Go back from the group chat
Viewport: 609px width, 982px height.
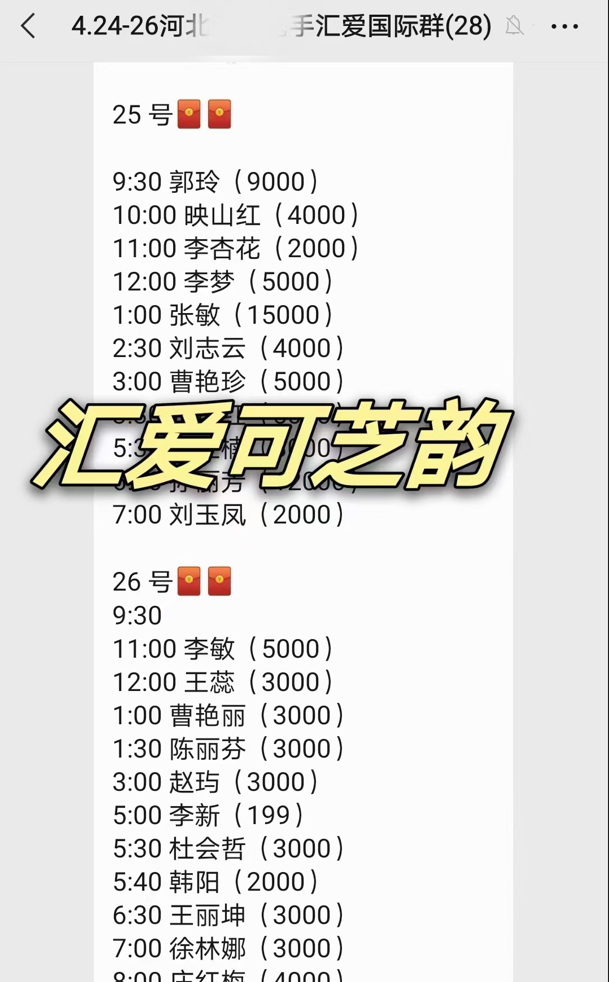tap(28, 27)
